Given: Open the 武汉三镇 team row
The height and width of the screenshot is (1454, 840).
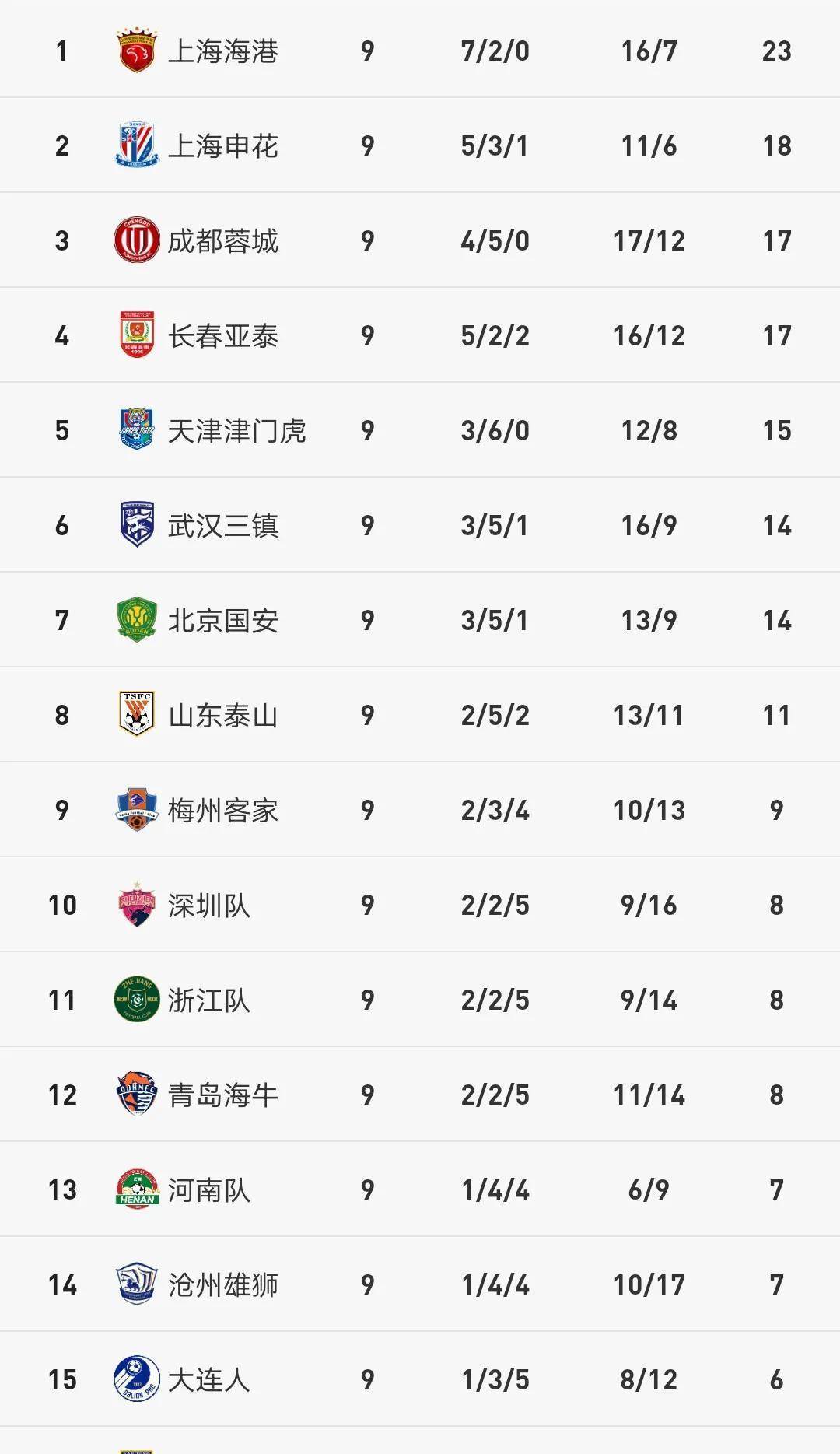Looking at the screenshot, I should point(420,525).
